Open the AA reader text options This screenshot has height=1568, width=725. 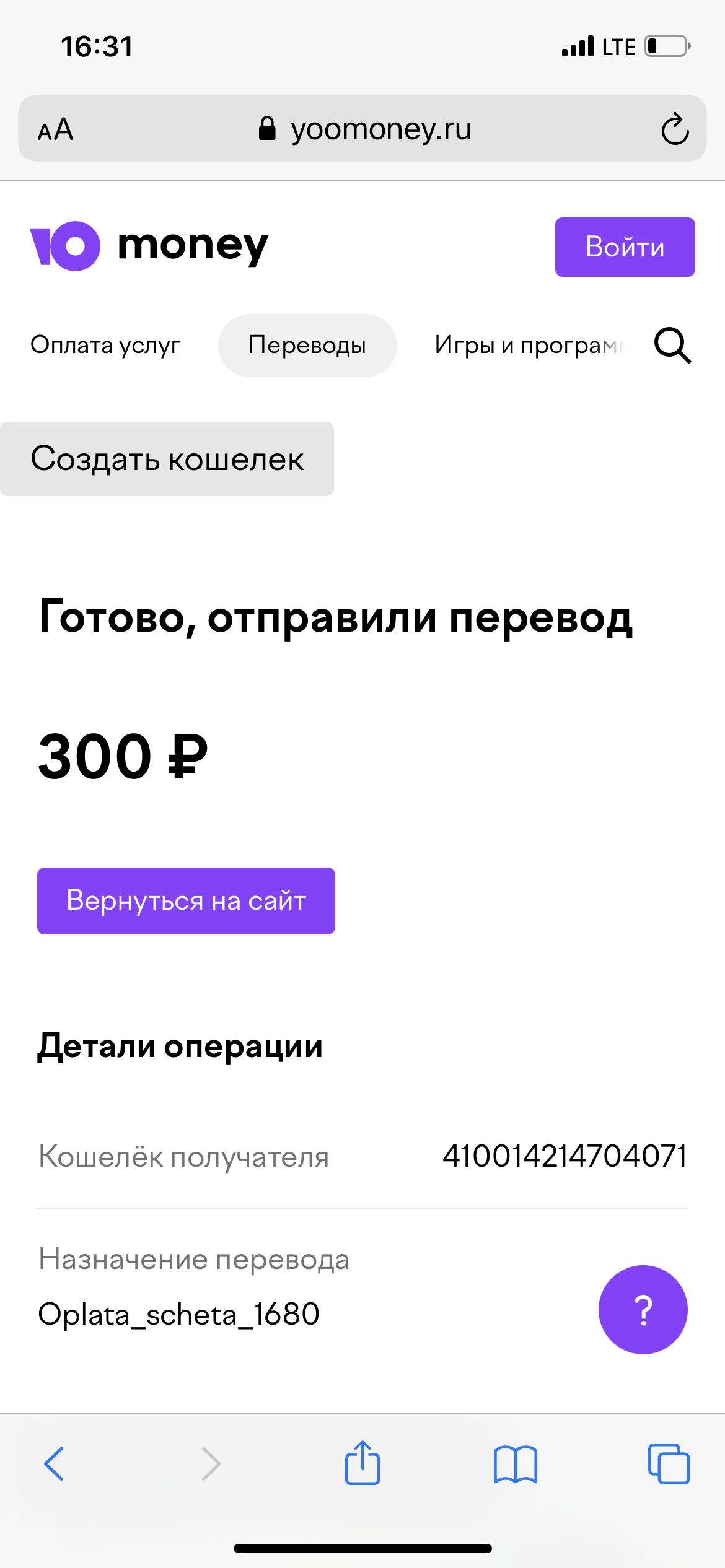click(56, 129)
